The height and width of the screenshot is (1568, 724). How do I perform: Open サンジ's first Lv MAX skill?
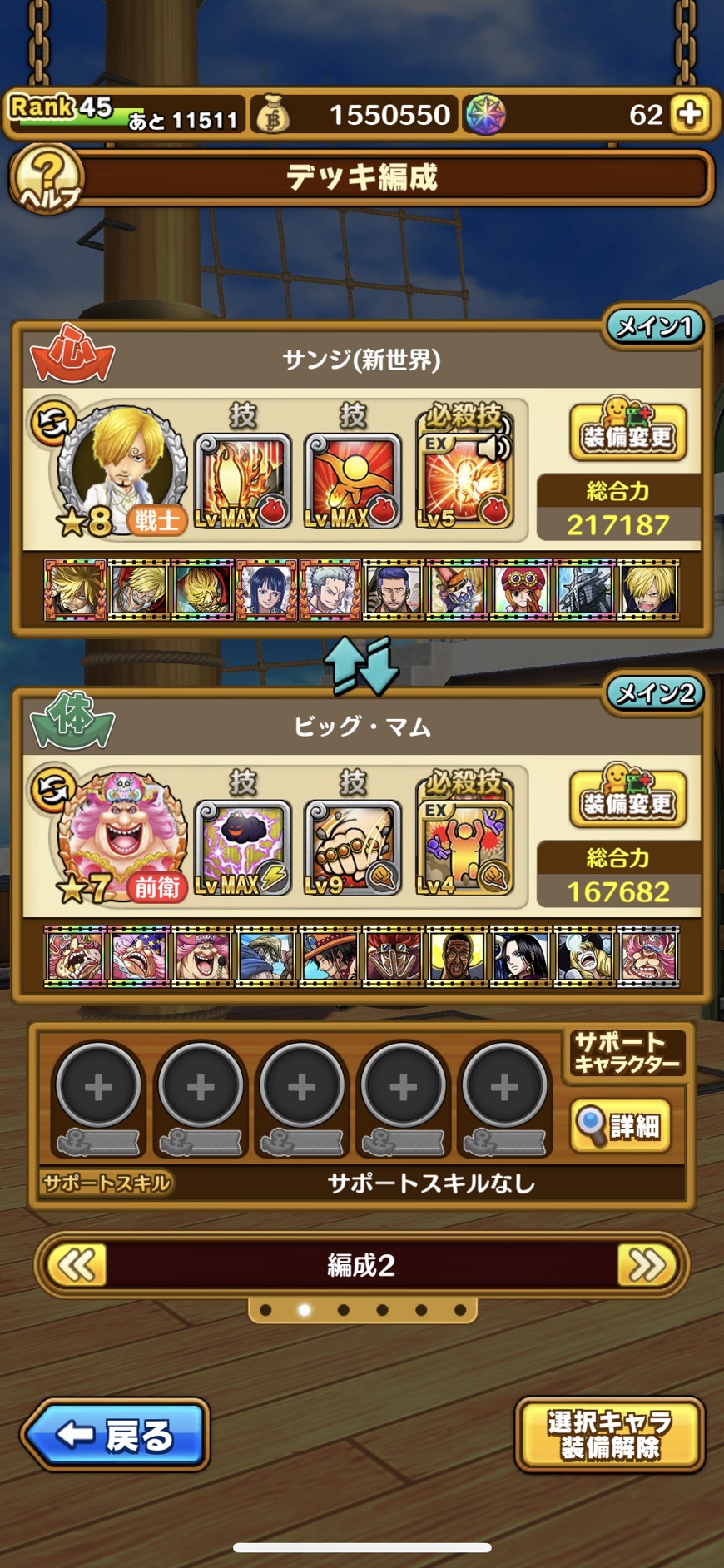[243, 480]
